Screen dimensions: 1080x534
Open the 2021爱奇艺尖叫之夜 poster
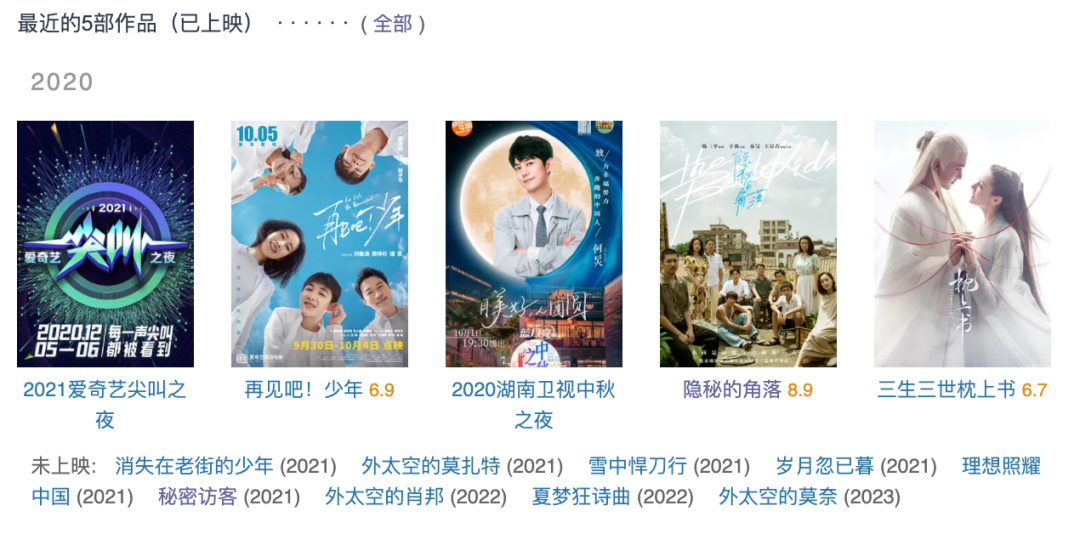(105, 244)
